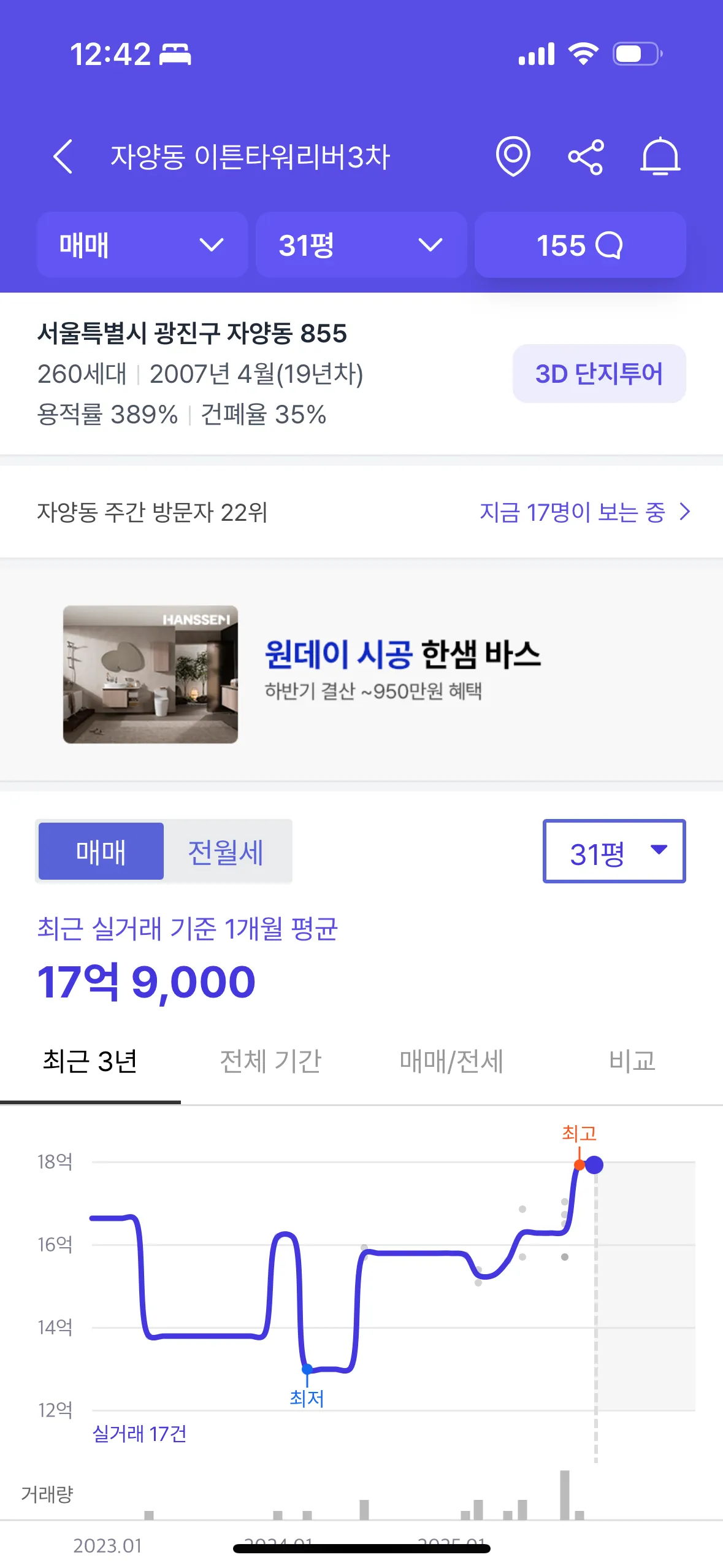Launch the 3D 단지투어

[x=599, y=374]
